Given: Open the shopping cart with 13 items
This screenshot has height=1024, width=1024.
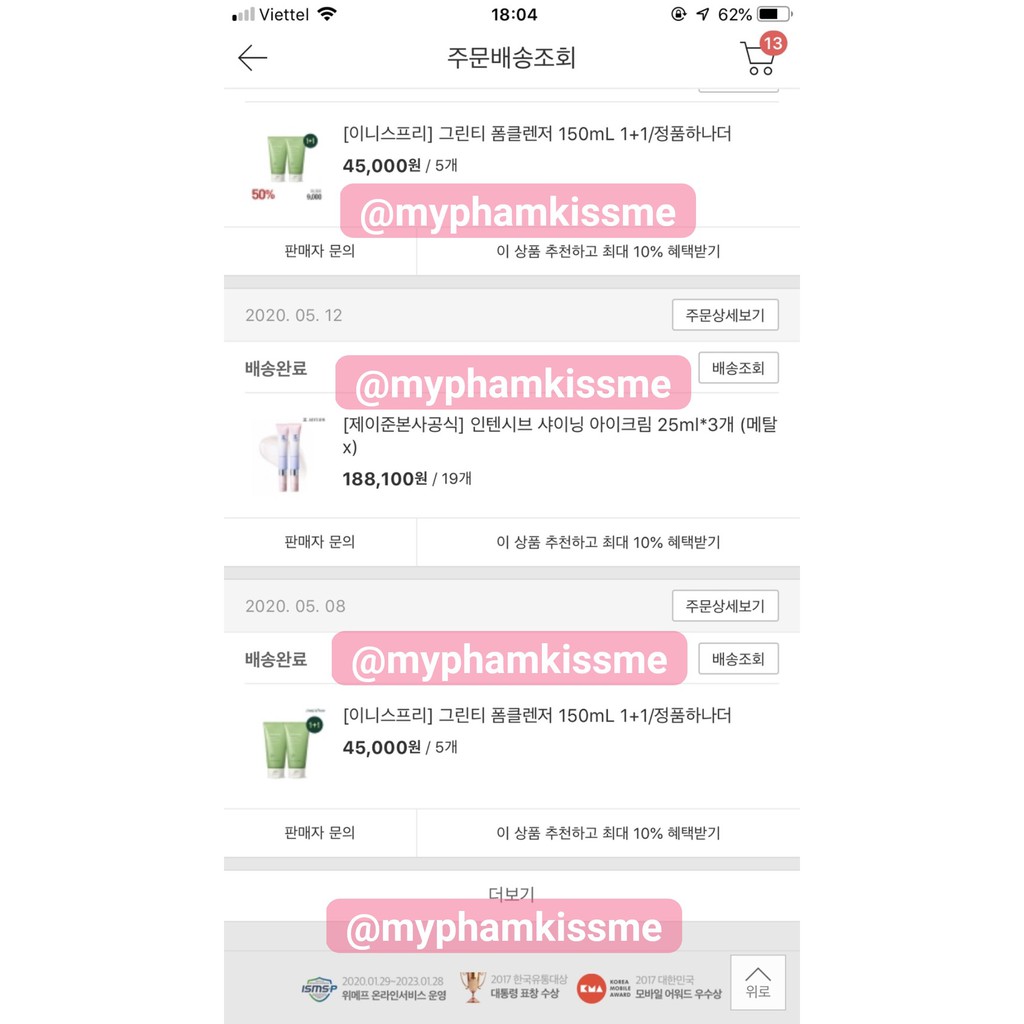Looking at the screenshot, I should [759, 58].
